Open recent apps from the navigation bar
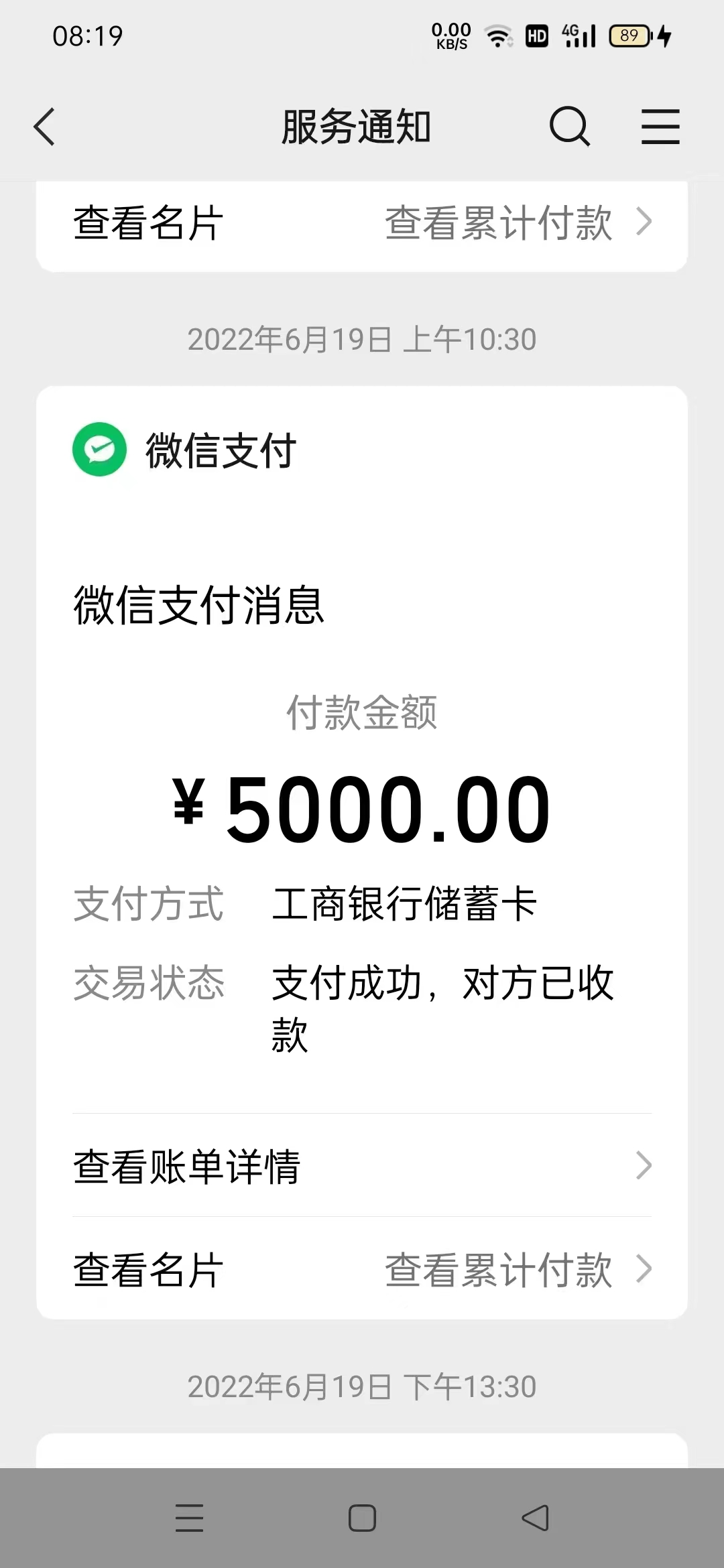This screenshot has width=724, height=1568. (x=189, y=1518)
